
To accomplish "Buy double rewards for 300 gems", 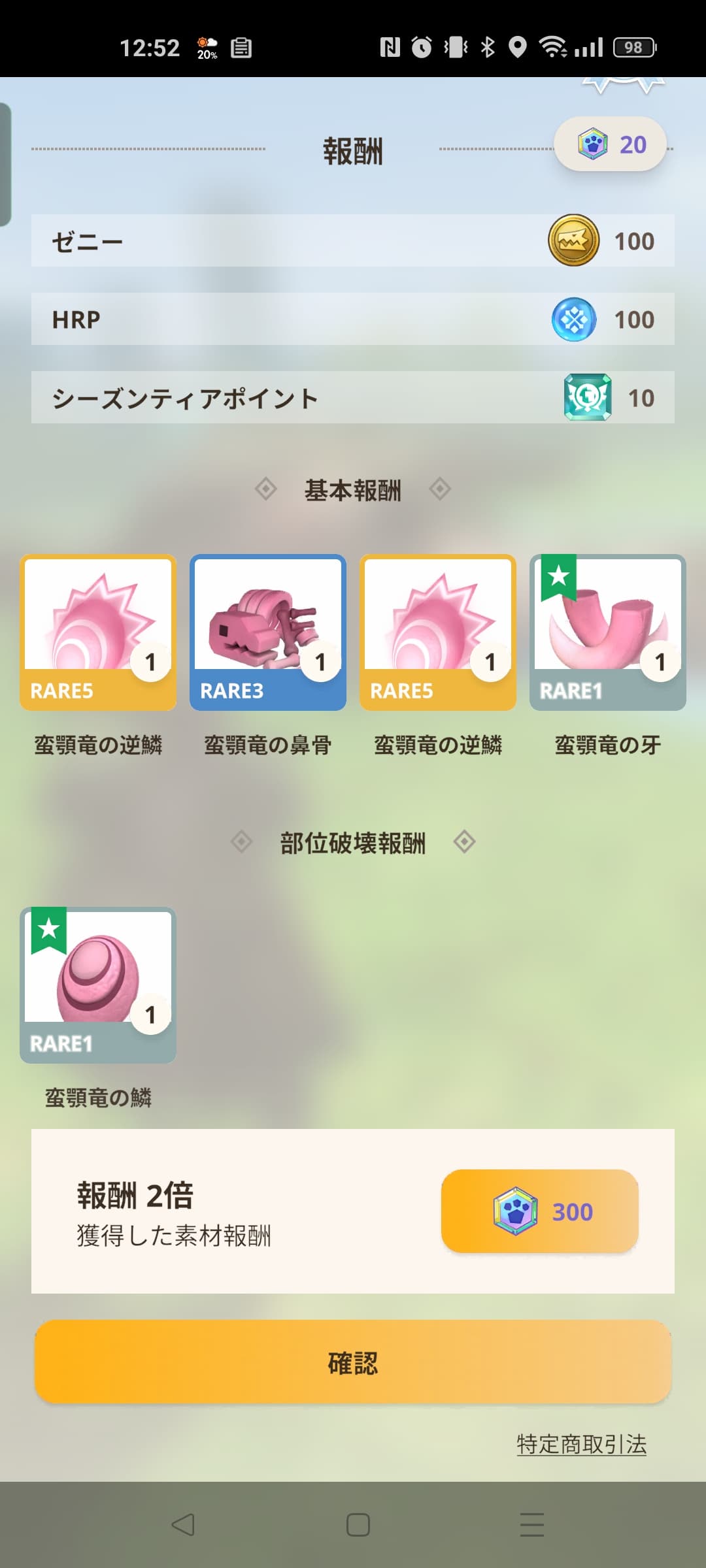I will point(539,1211).
